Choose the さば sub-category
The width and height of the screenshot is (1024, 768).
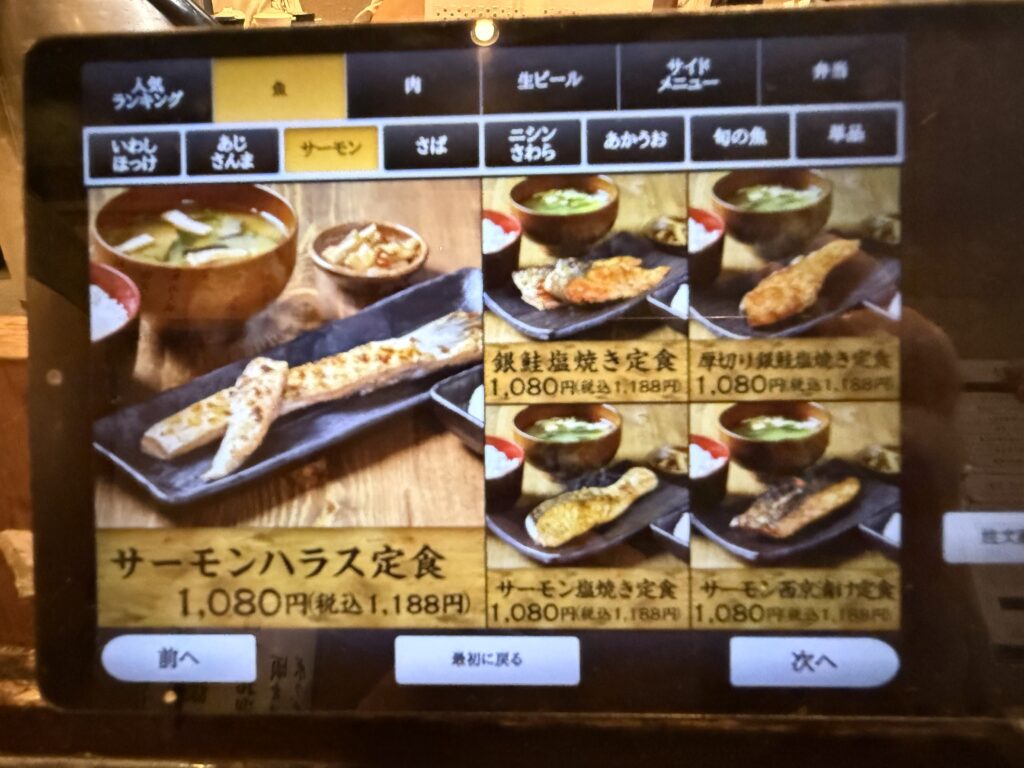pyautogui.click(x=431, y=147)
